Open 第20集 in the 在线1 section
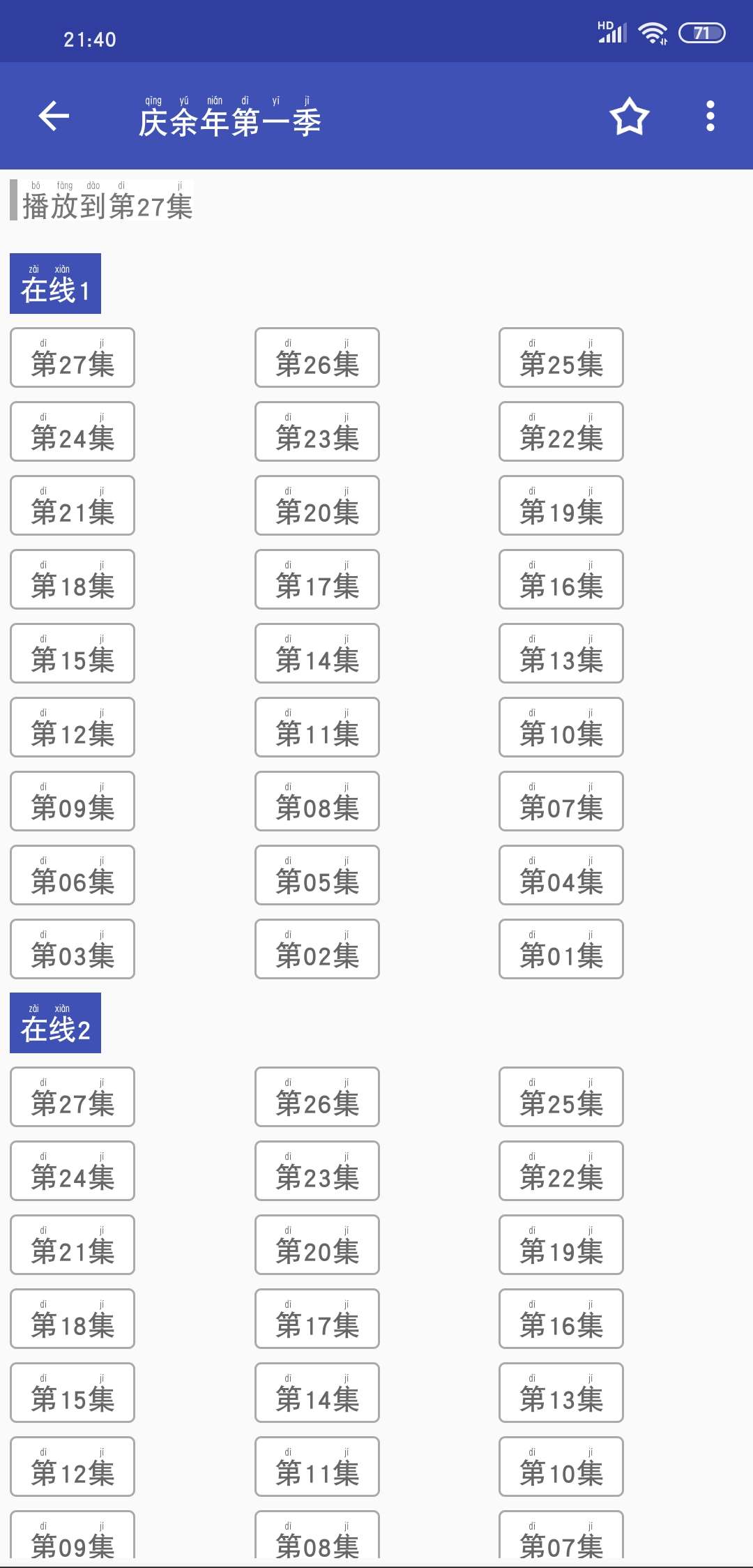Screen dimensions: 753x1568 (x=317, y=506)
